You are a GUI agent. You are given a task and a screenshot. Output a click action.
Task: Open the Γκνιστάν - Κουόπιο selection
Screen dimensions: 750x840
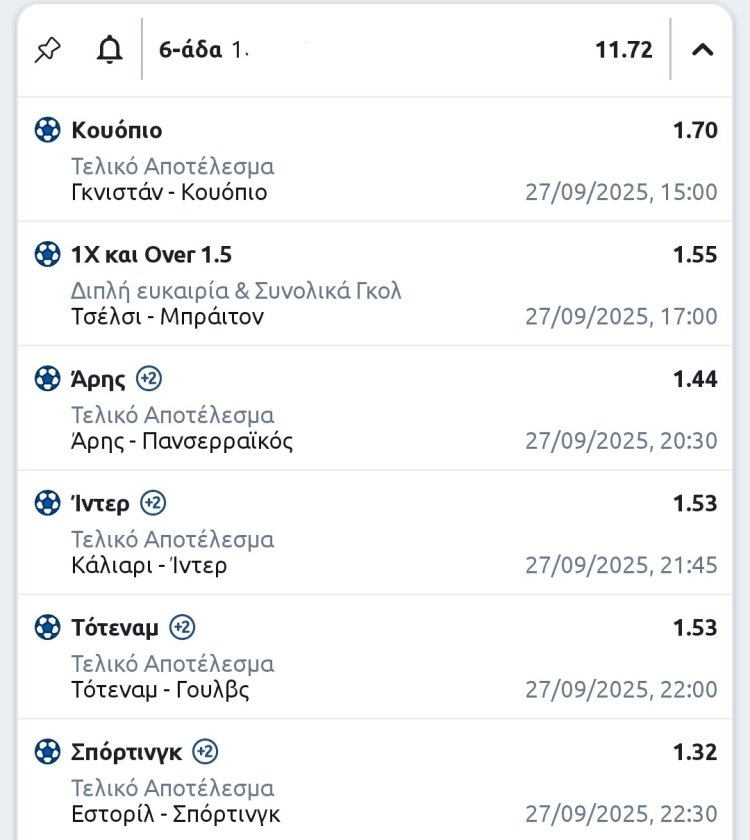click(x=374, y=161)
